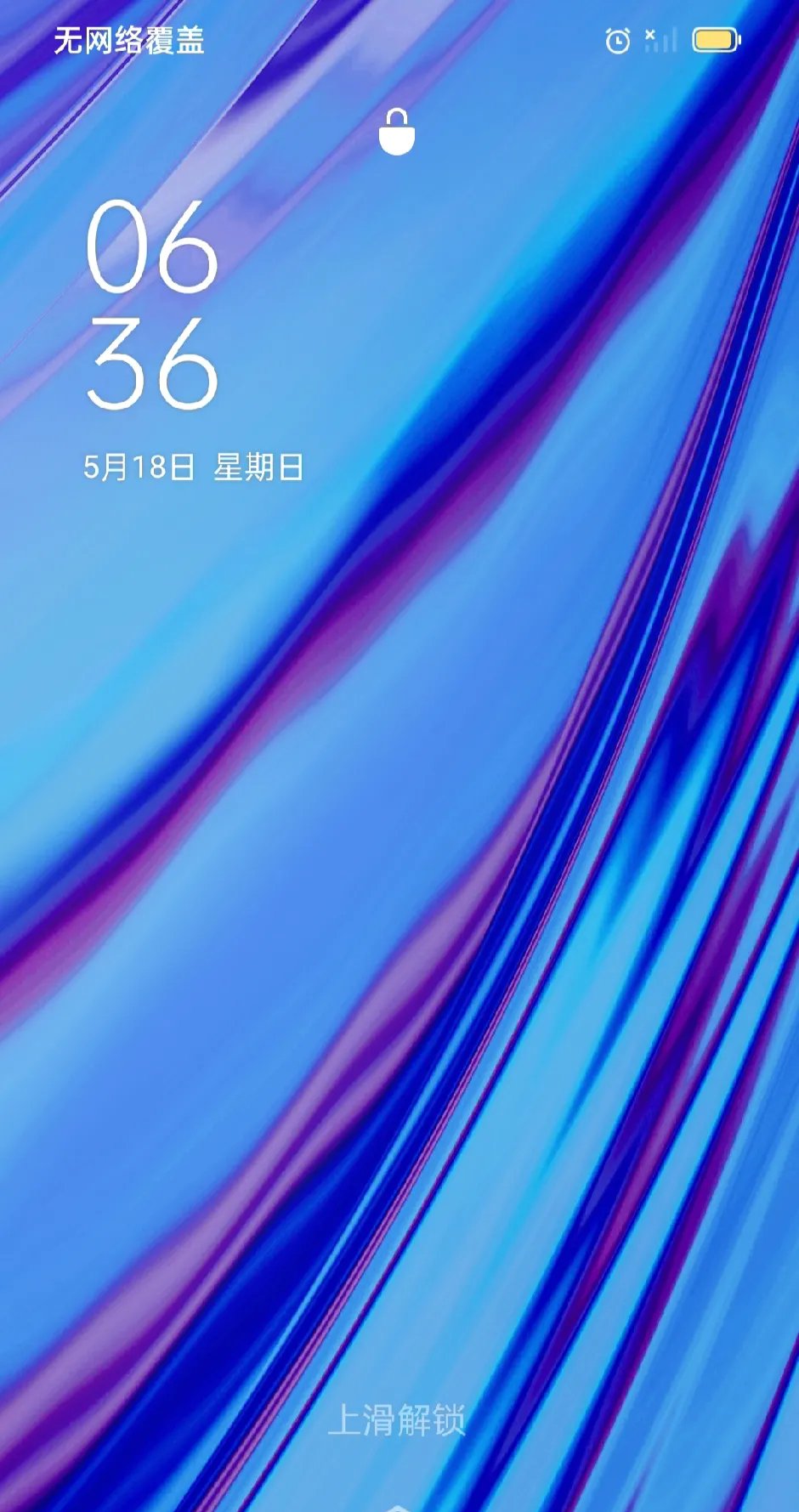
Task: Tap the 上滑解锁 unlock hint
Action: [x=397, y=1420]
